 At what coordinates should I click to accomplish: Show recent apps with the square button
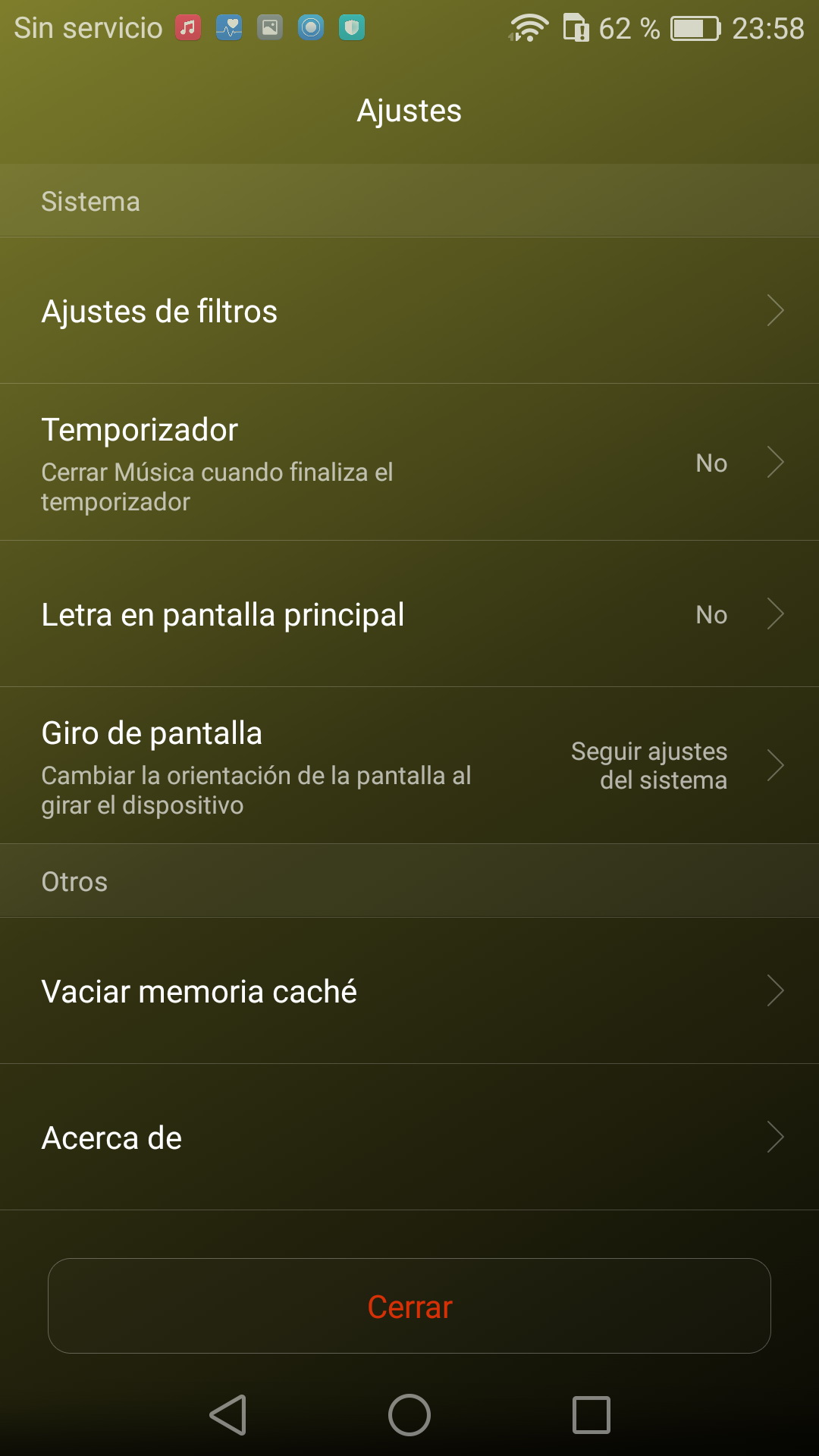591,1415
